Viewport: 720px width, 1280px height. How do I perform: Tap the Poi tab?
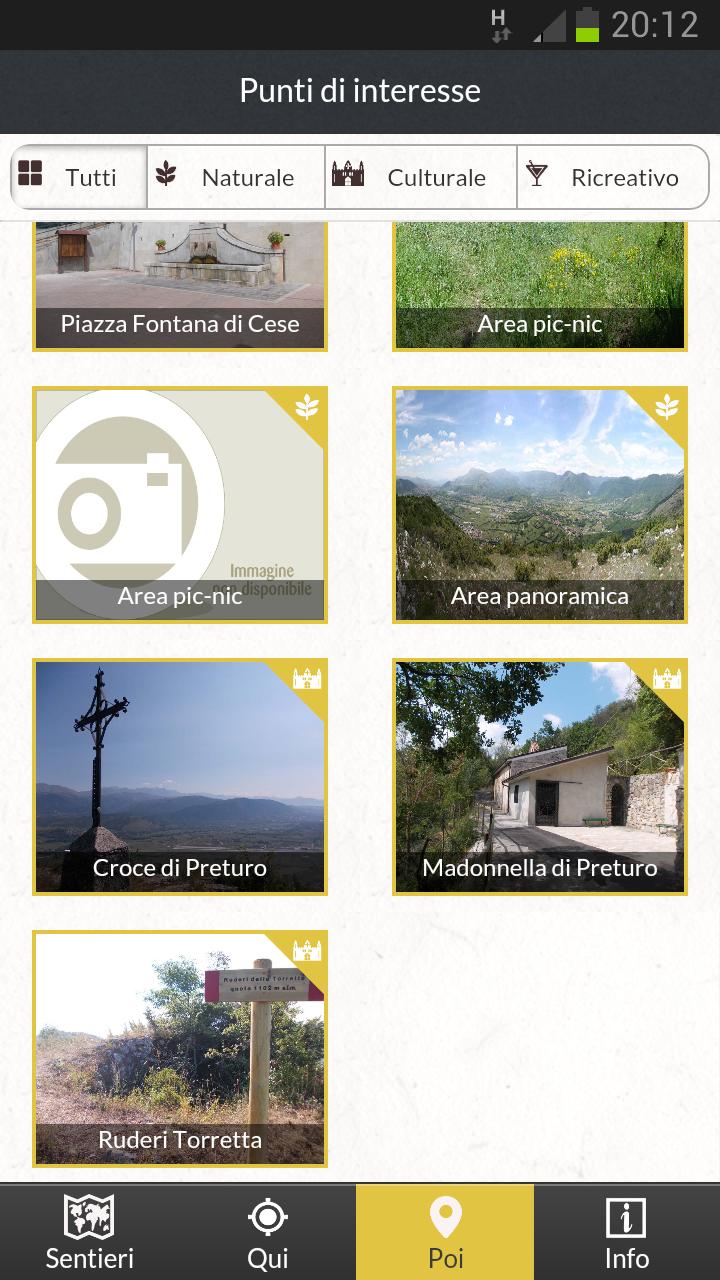click(445, 1232)
